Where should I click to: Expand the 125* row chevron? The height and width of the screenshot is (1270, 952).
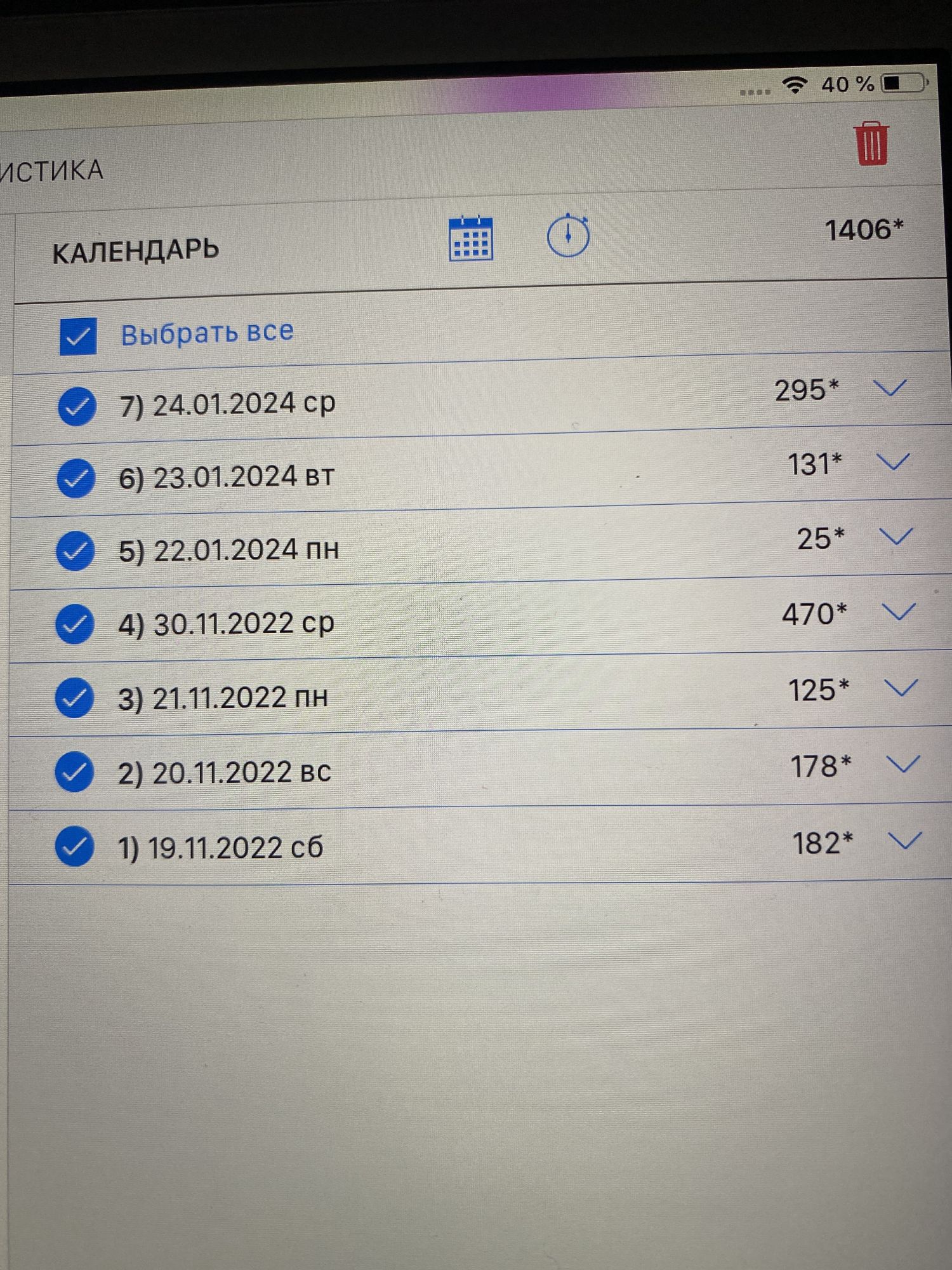(901, 688)
